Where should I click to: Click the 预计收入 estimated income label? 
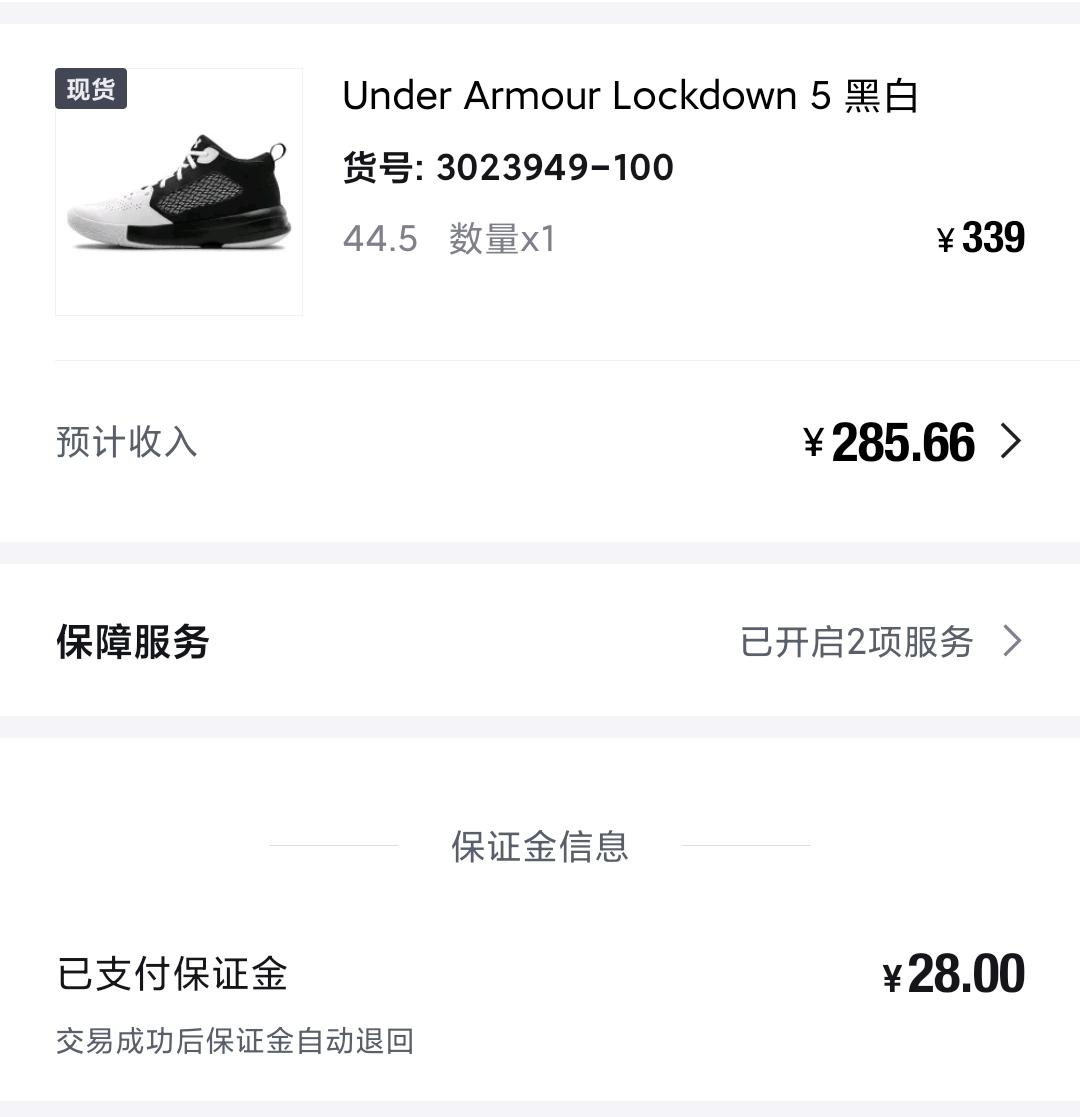tap(126, 441)
